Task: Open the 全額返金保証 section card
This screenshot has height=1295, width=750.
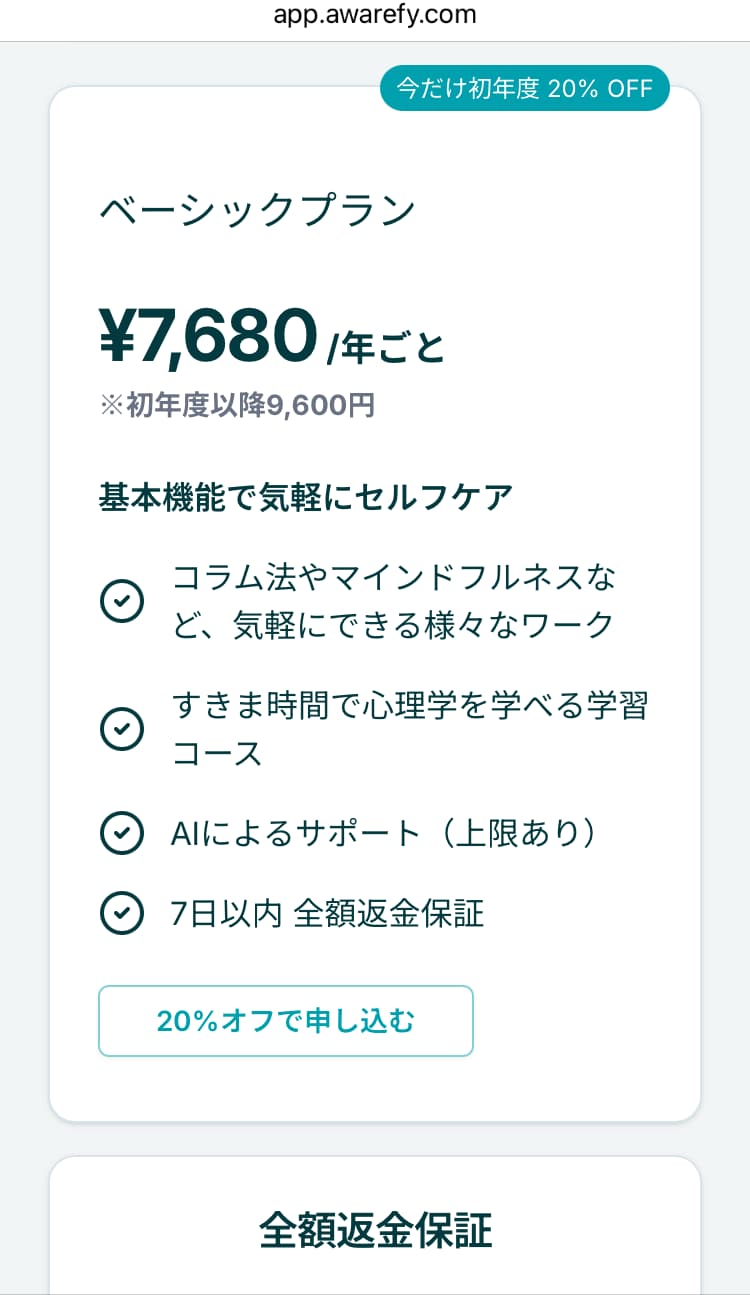Action: (x=374, y=1232)
